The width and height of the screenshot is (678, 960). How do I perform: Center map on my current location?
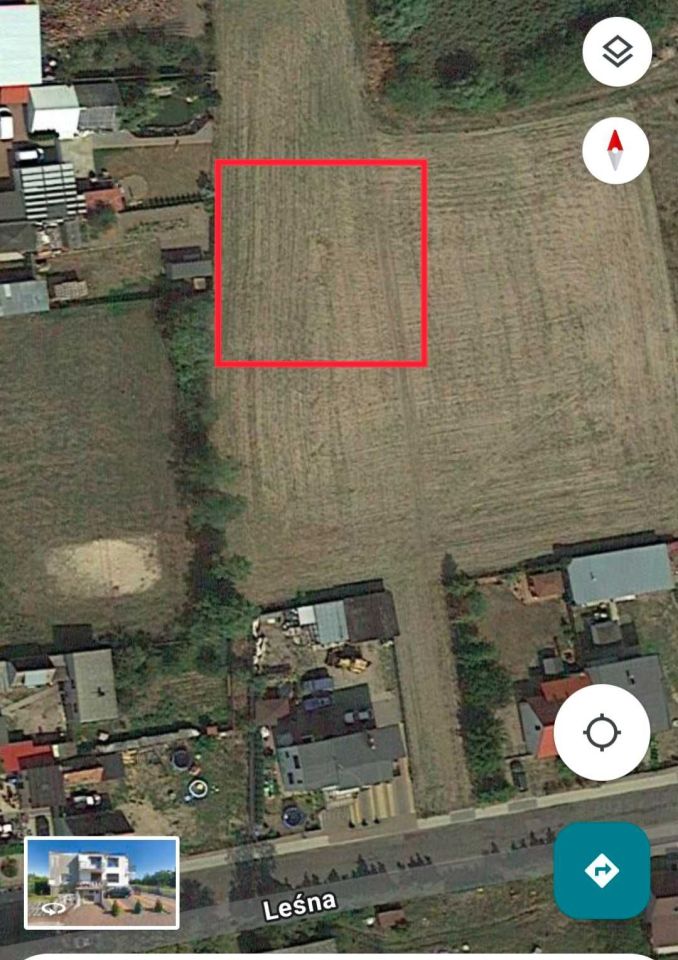pyautogui.click(x=602, y=732)
